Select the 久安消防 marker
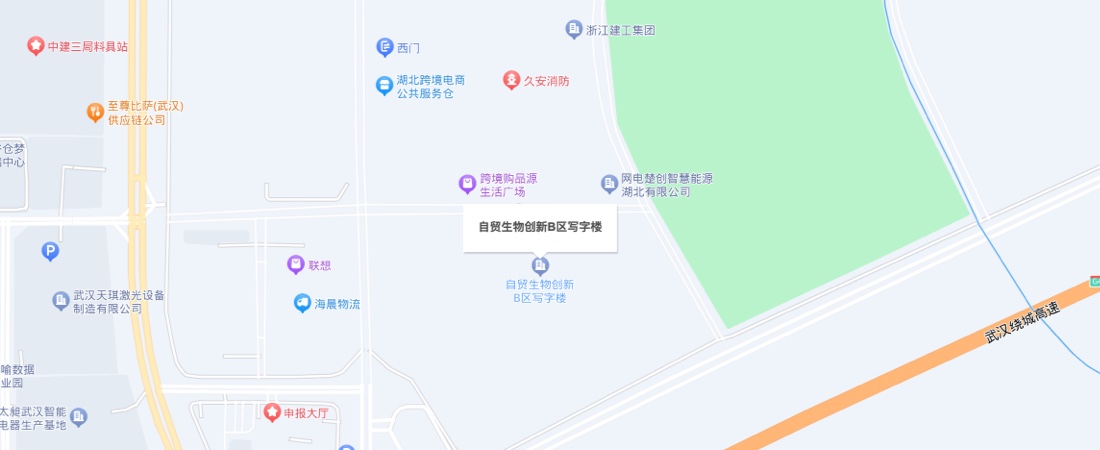1100x450 pixels. tap(511, 79)
